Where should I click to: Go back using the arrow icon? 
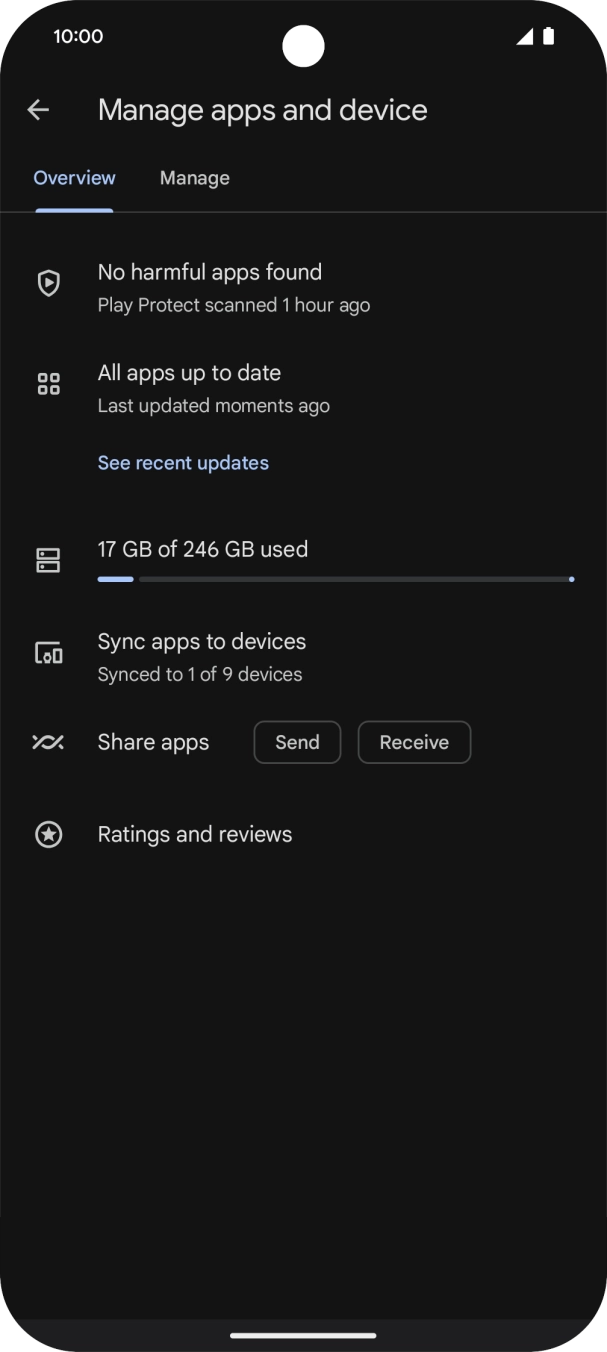38,110
